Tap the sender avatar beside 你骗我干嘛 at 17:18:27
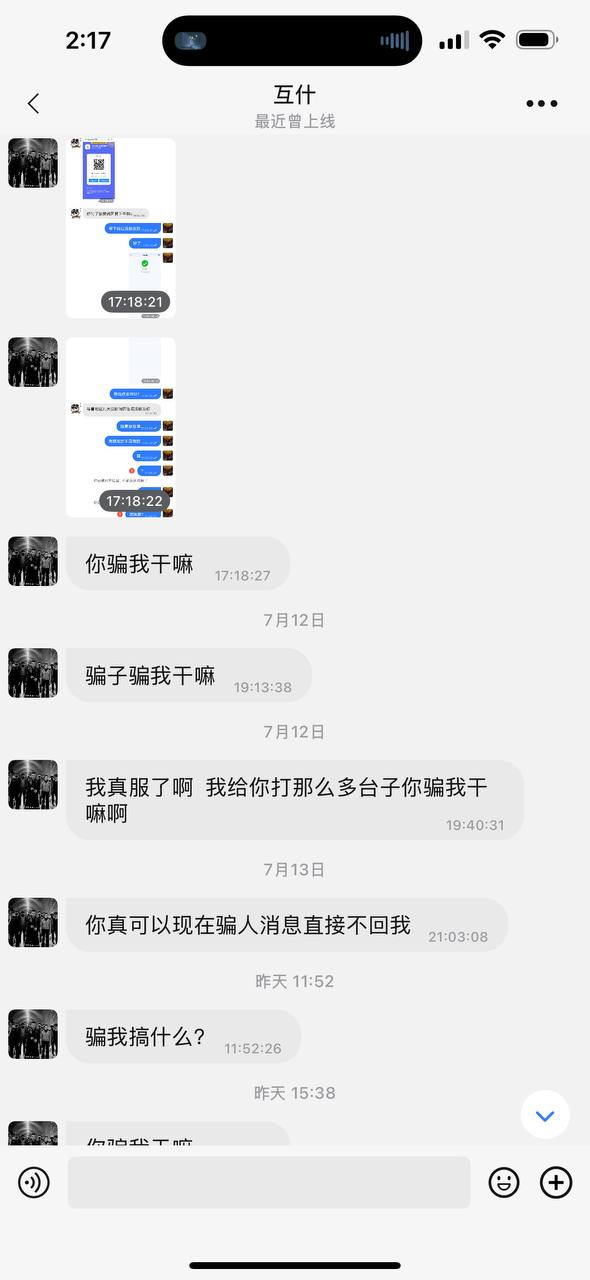This screenshot has height=1280, width=590. click(x=33, y=561)
